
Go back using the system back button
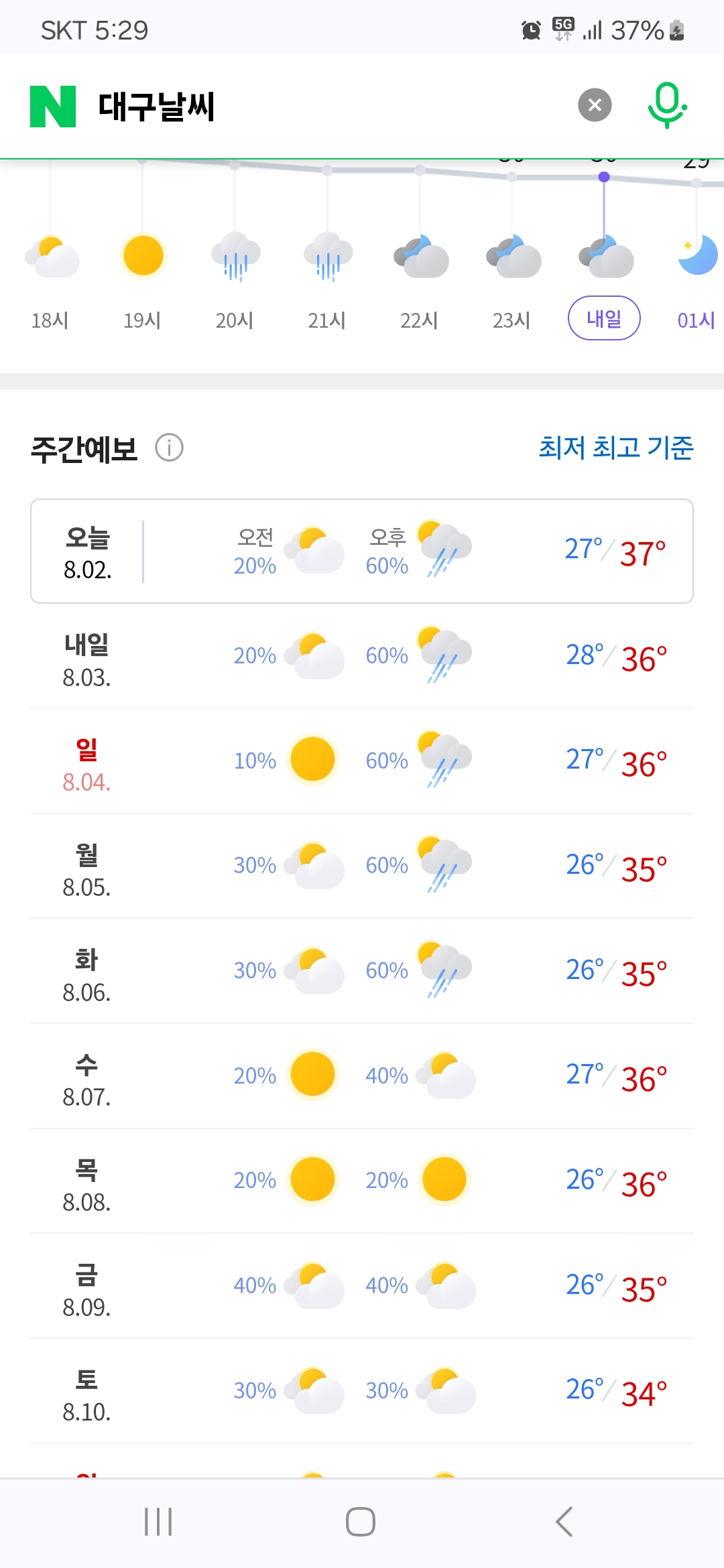coord(564,1521)
